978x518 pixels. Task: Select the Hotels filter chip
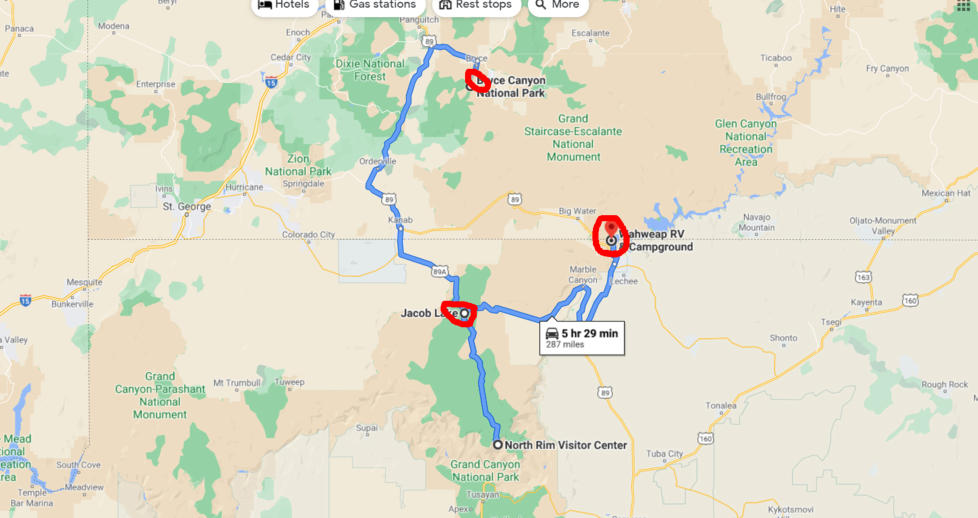point(284,5)
